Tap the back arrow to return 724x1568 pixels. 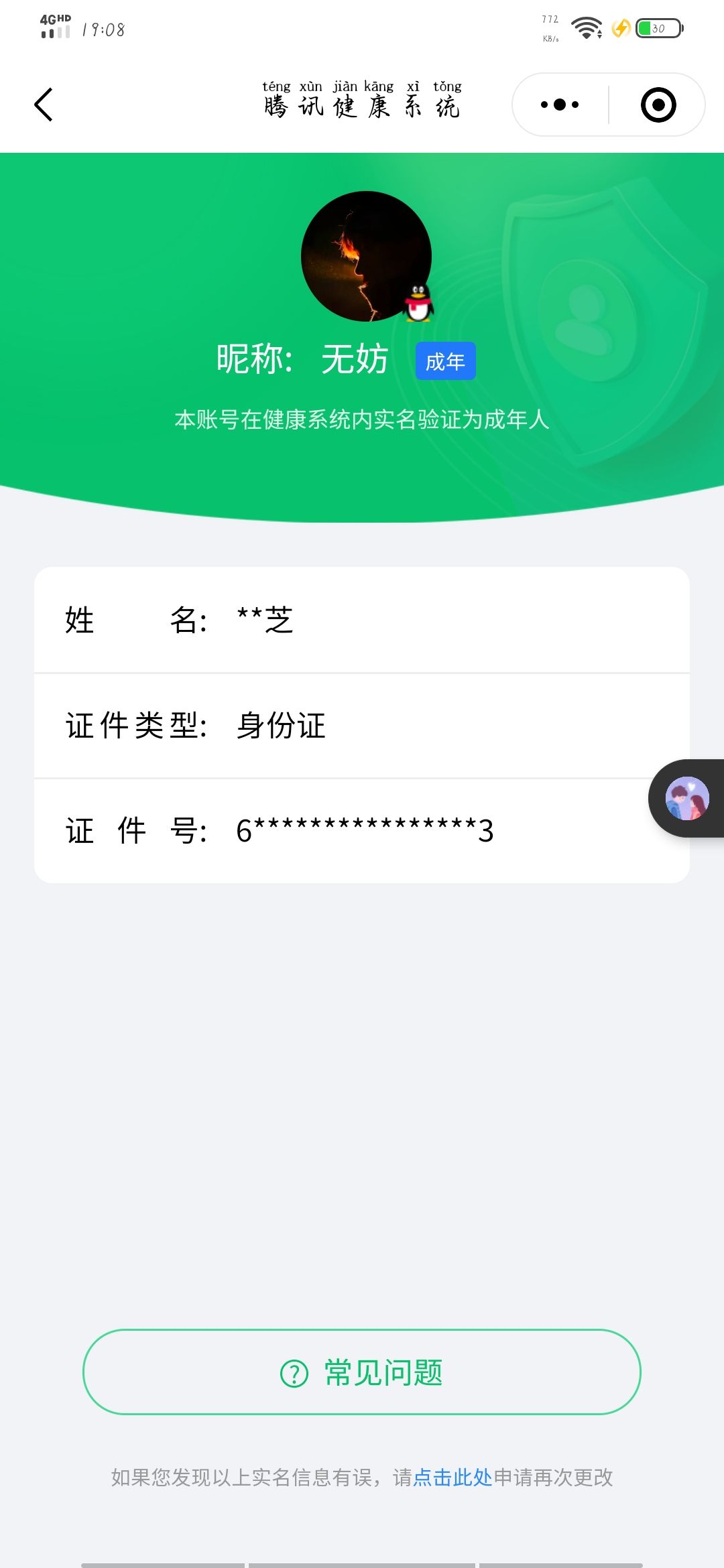click(42, 105)
